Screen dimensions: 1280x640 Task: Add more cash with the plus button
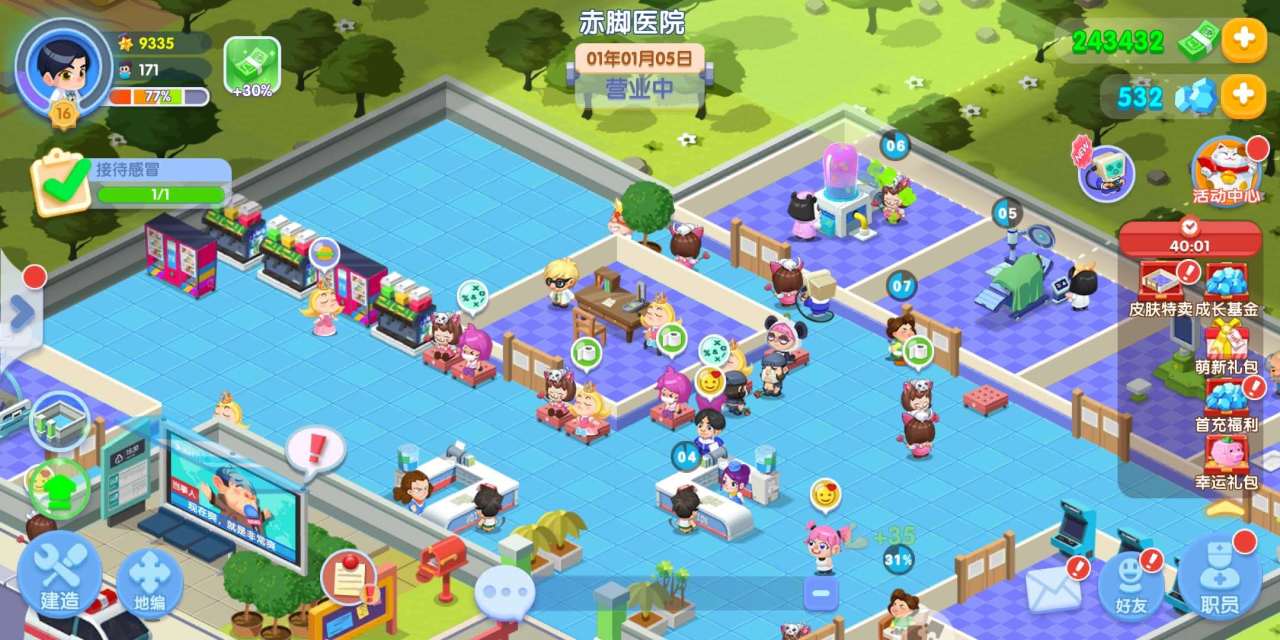(1244, 41)
